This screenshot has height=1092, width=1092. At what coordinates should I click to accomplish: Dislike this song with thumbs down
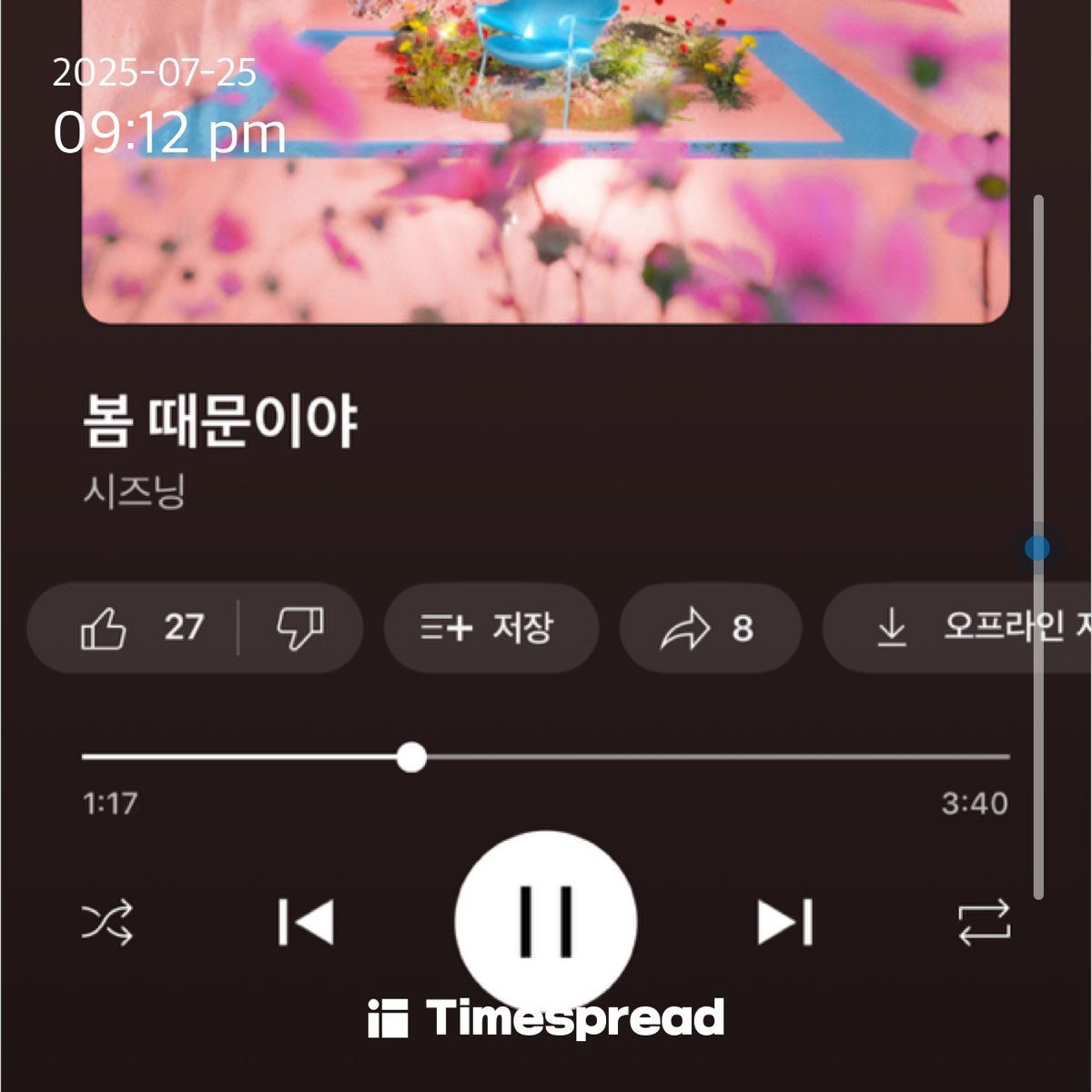pos(299,628)
